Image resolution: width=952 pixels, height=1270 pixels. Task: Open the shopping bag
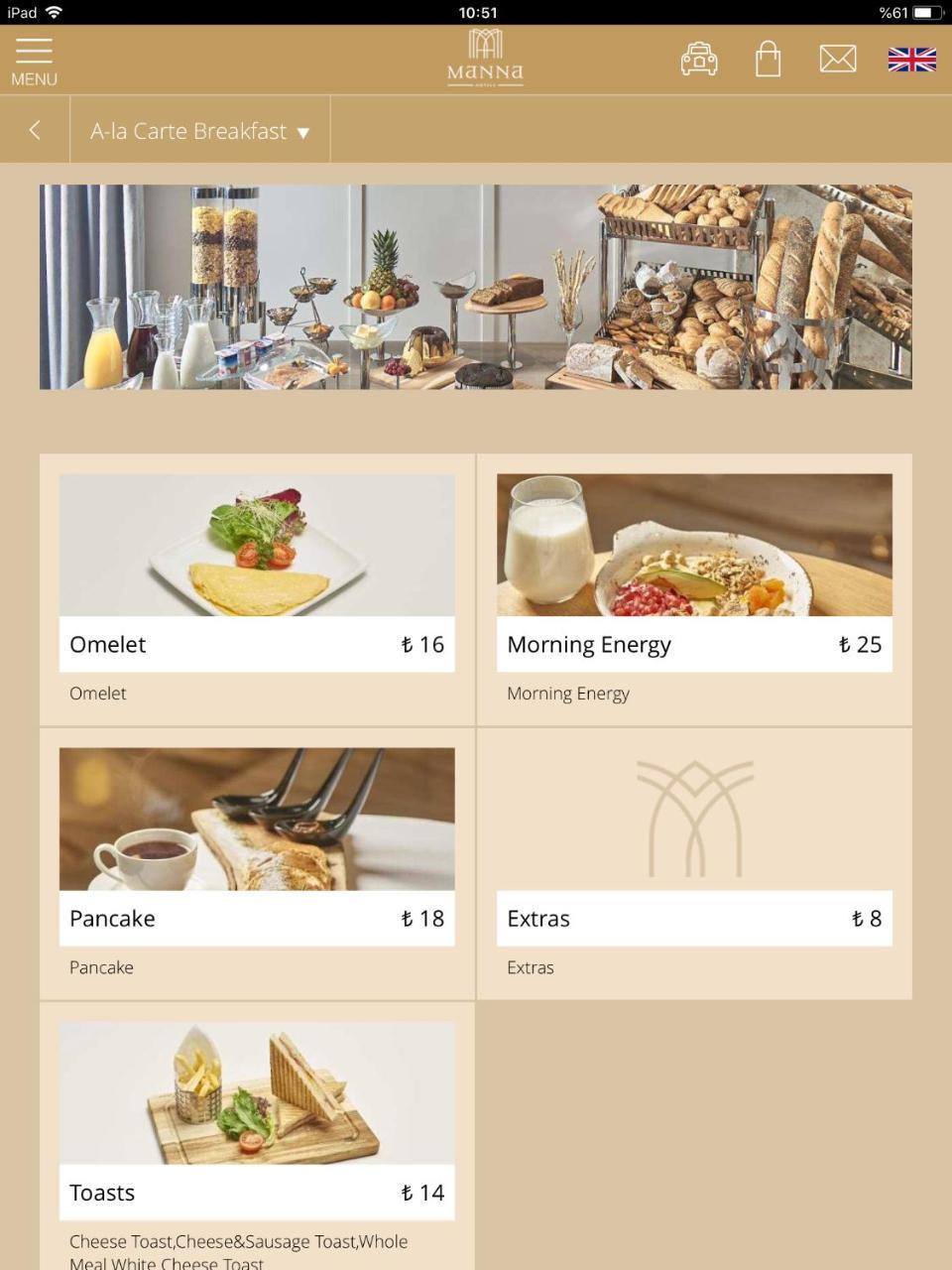[x=768, y=60]
